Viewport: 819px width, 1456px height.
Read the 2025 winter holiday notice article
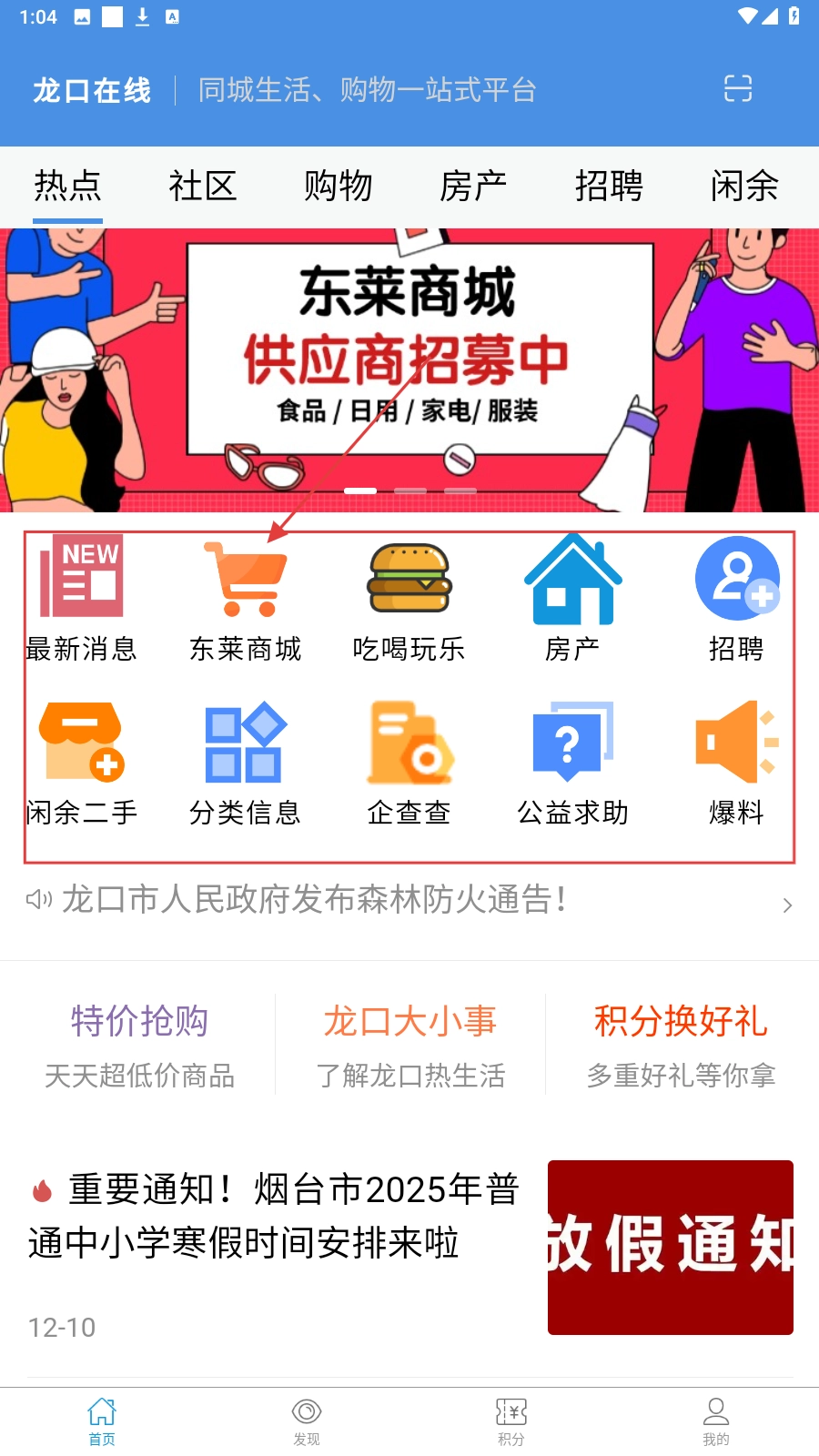[x=273, y=1216]
